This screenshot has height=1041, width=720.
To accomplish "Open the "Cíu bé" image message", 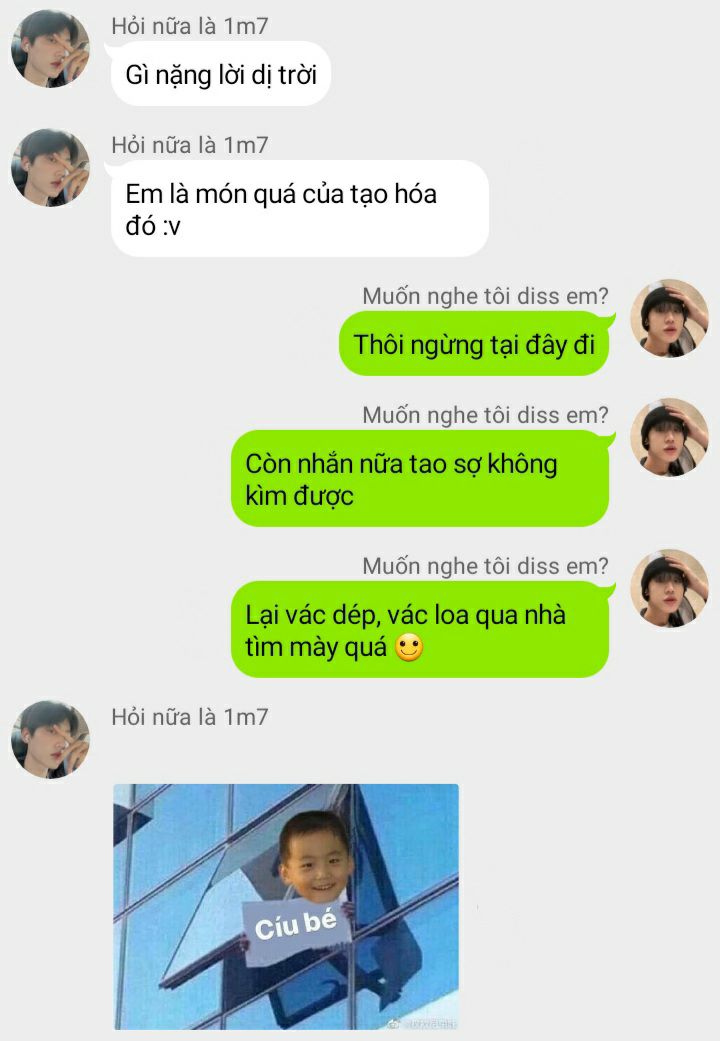I will click(x=286, y=905).
